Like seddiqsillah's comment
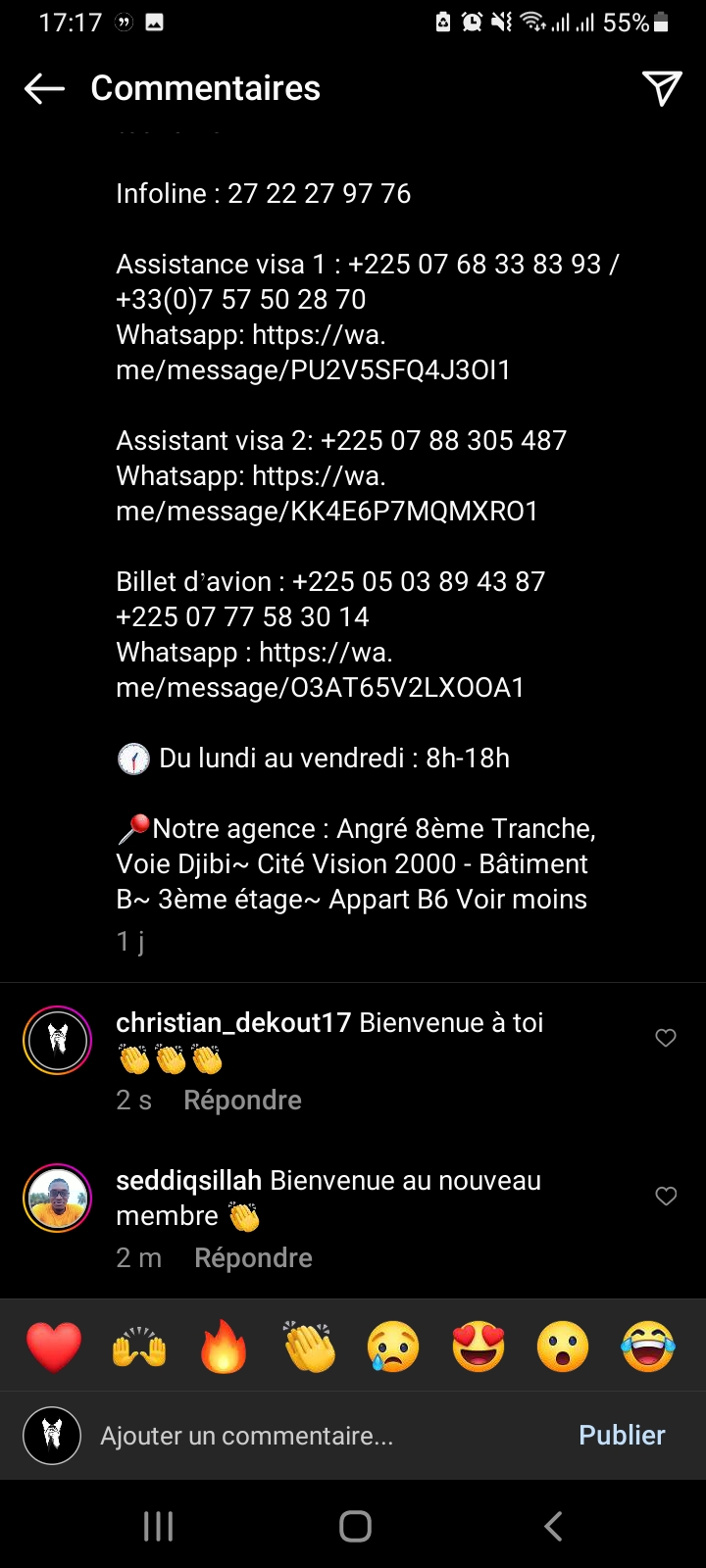This screenshot has height=1568, width=706. pyautogui.click(x=666, y=1196)
